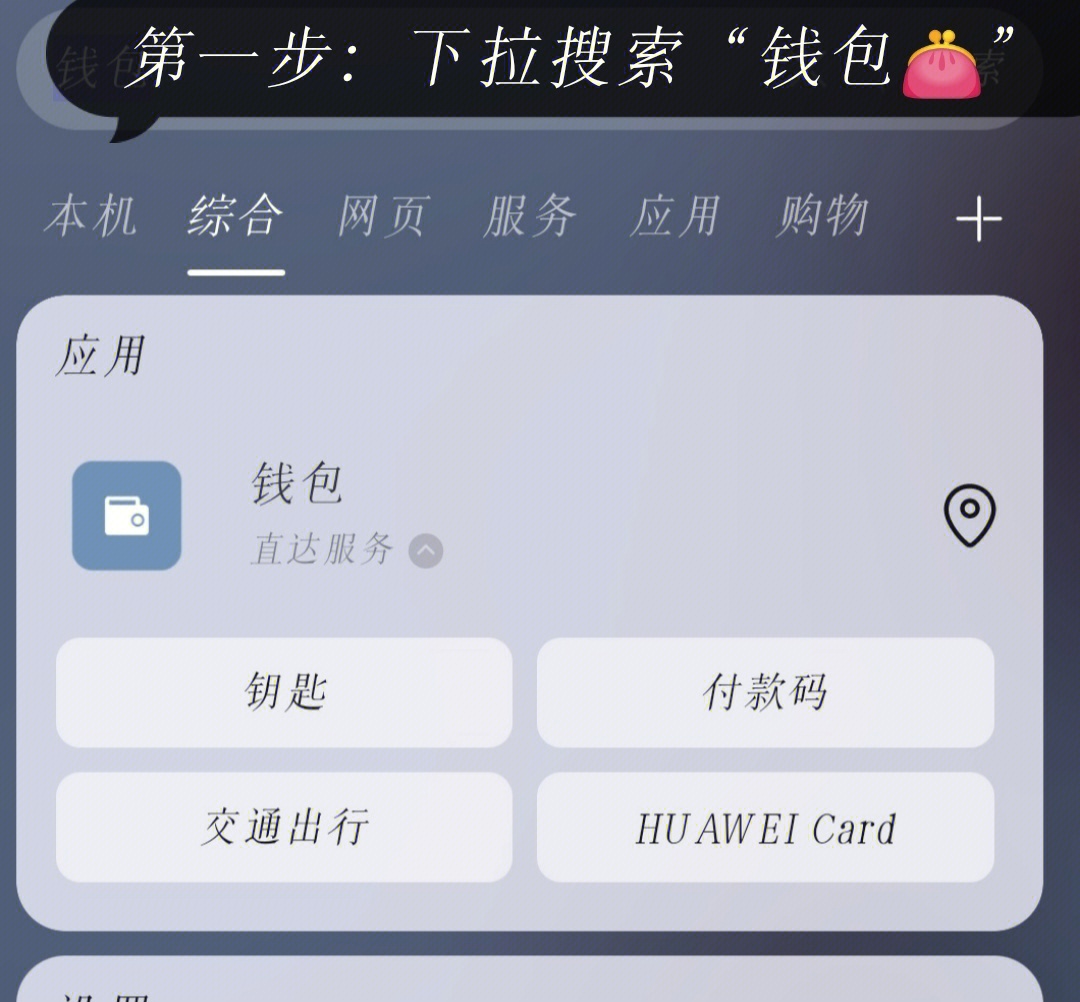Viewport: 1080px width, 1002px height.
Task: Tap the plus icon to add tabs
Action: pyautogui.click(x=978, y=219)
